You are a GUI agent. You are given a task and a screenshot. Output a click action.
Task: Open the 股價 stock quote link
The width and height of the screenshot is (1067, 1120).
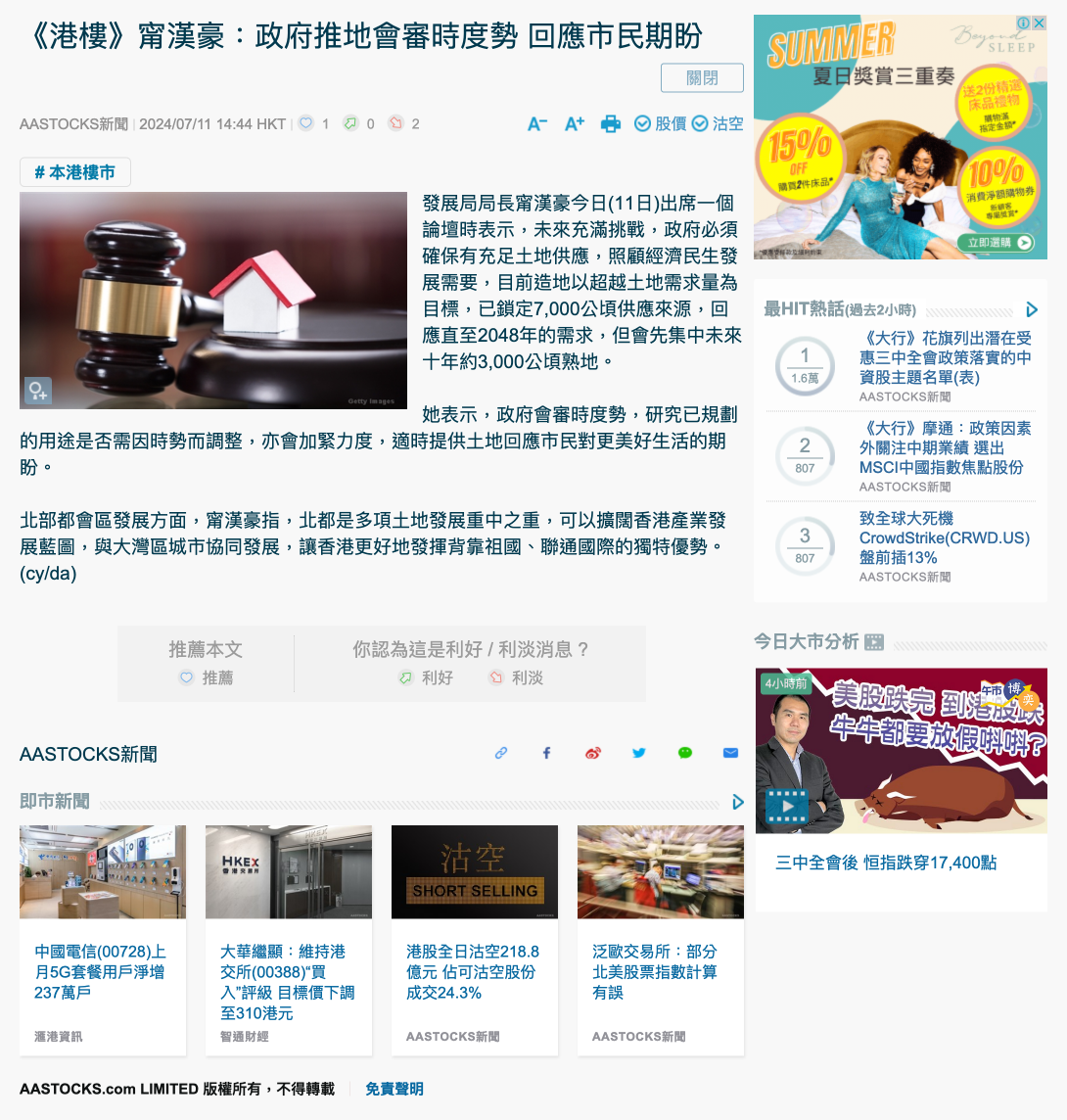[661, 123]
